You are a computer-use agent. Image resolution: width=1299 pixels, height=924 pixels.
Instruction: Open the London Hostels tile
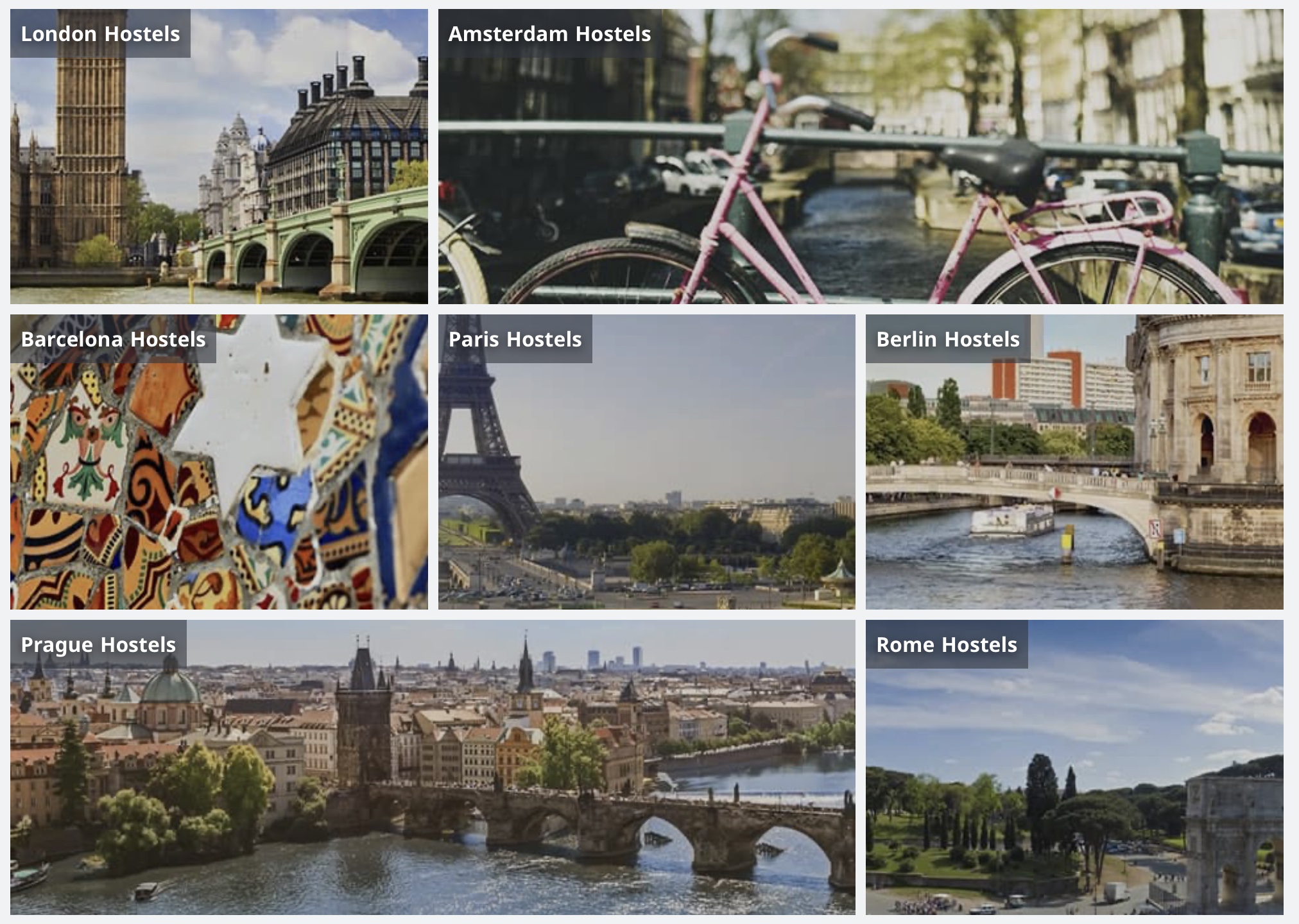pos(219,156)
